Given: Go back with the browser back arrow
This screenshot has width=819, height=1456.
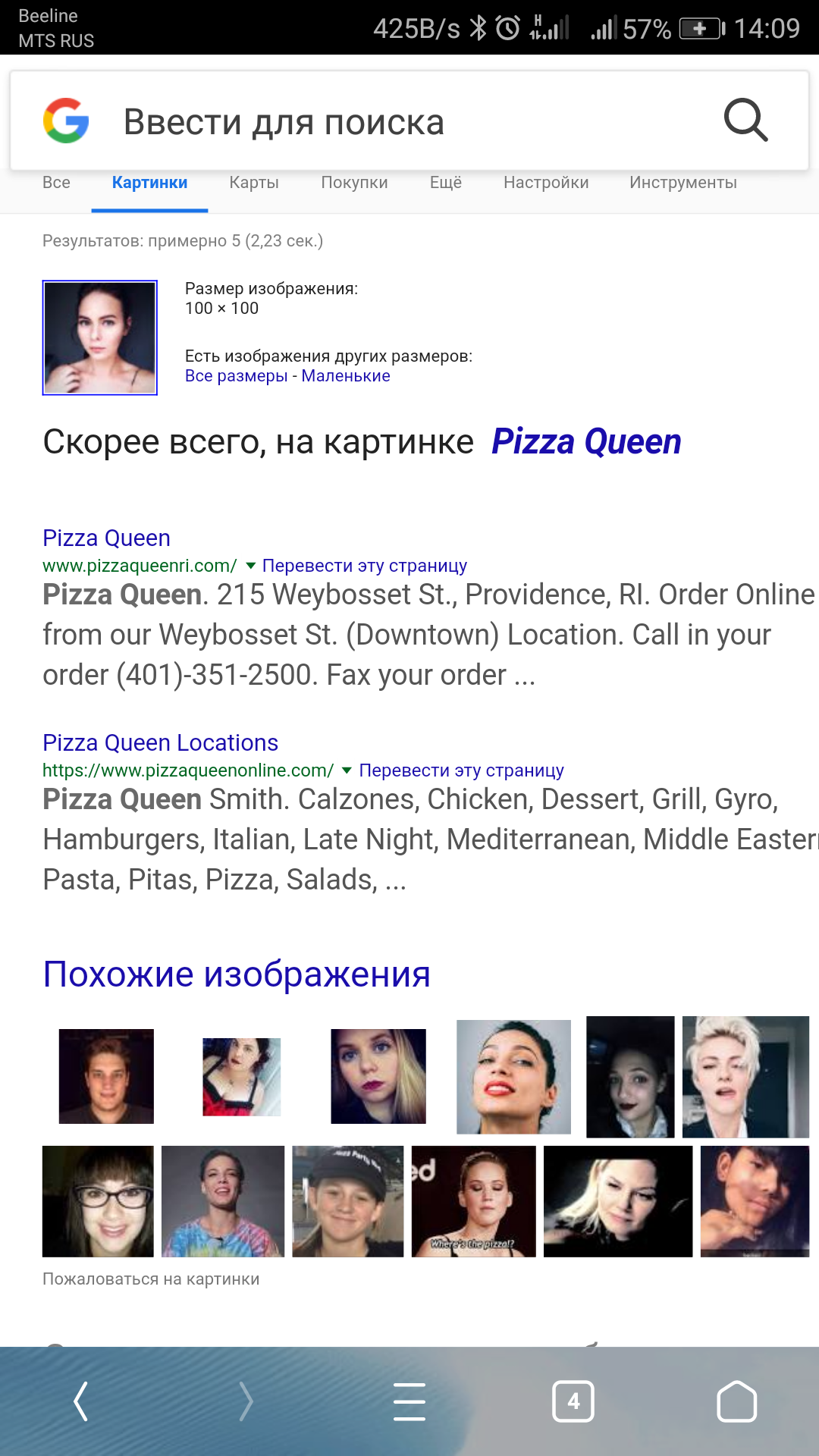Looking at the screenshot, I should coord(81,1401).
